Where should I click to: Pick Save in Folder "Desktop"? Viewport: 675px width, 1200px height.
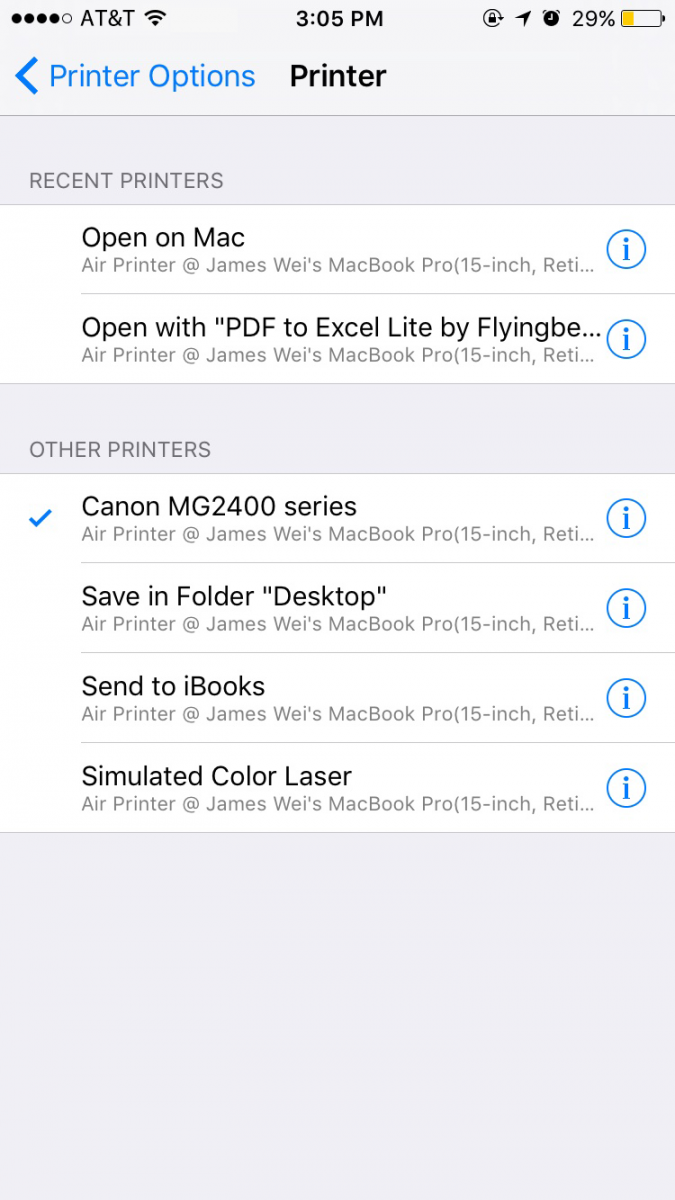point(337,608)
